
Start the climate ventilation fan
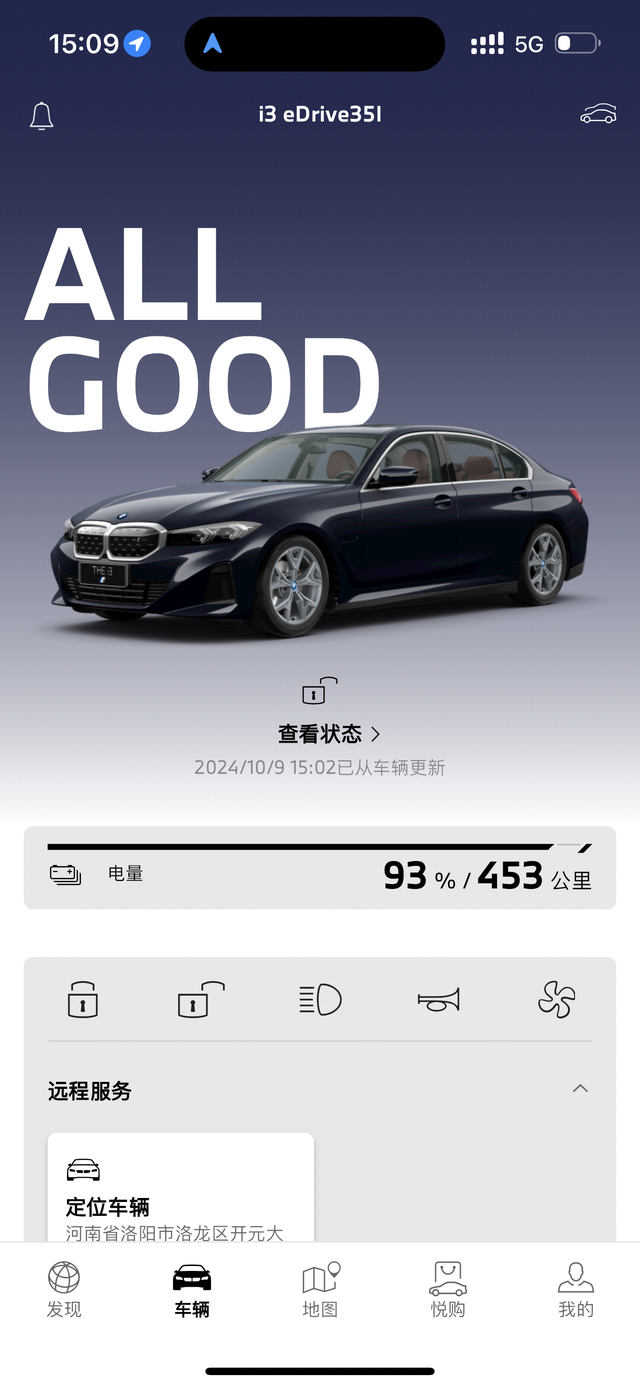(557, 999)
